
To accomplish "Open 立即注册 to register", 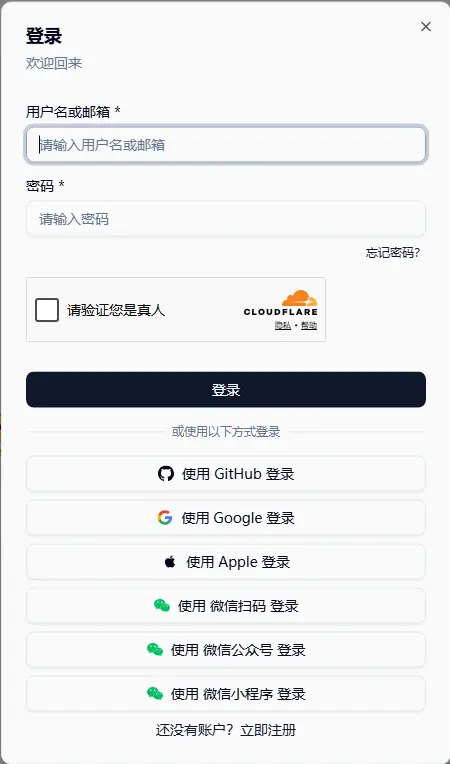I will pyautogui.click(x=268, y=730).
